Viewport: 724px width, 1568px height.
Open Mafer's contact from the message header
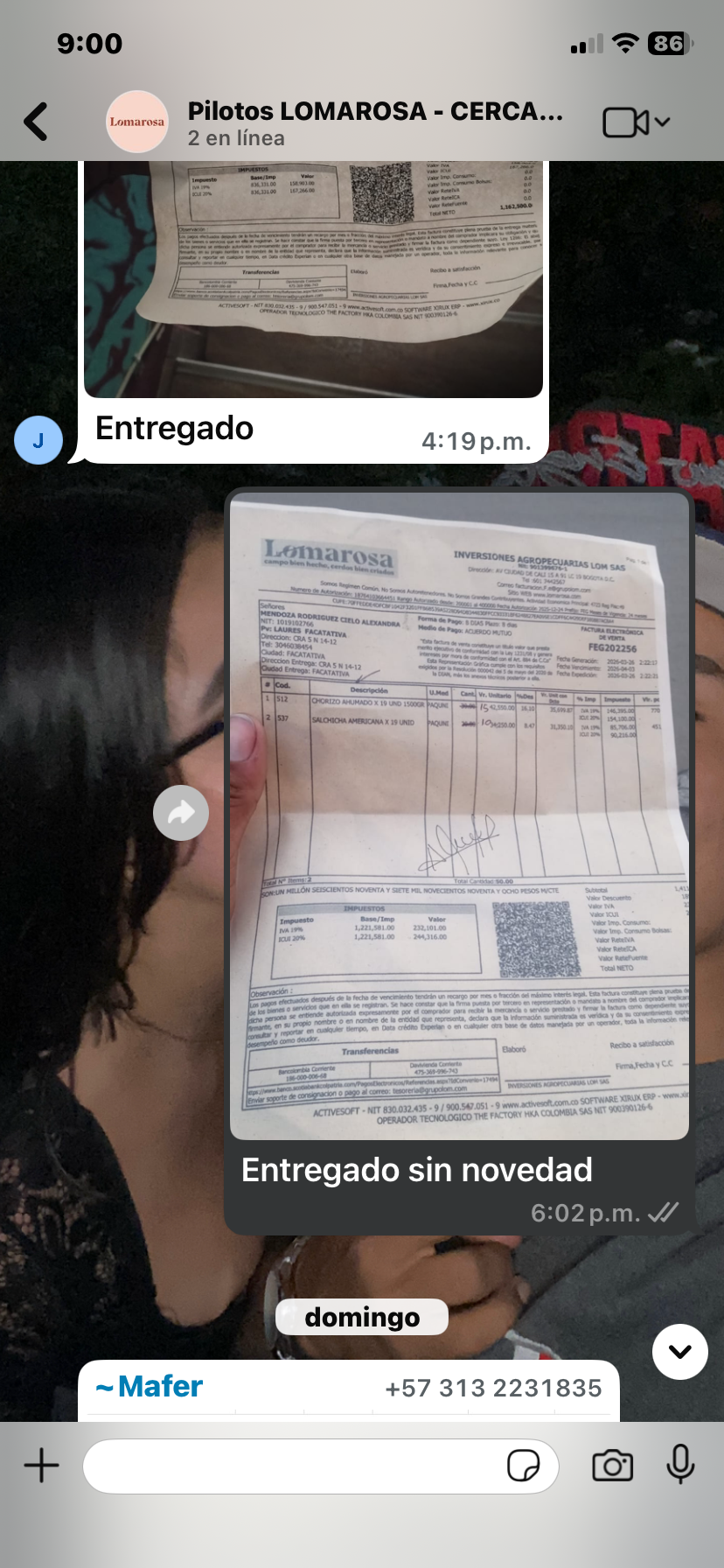point(150,1387)
